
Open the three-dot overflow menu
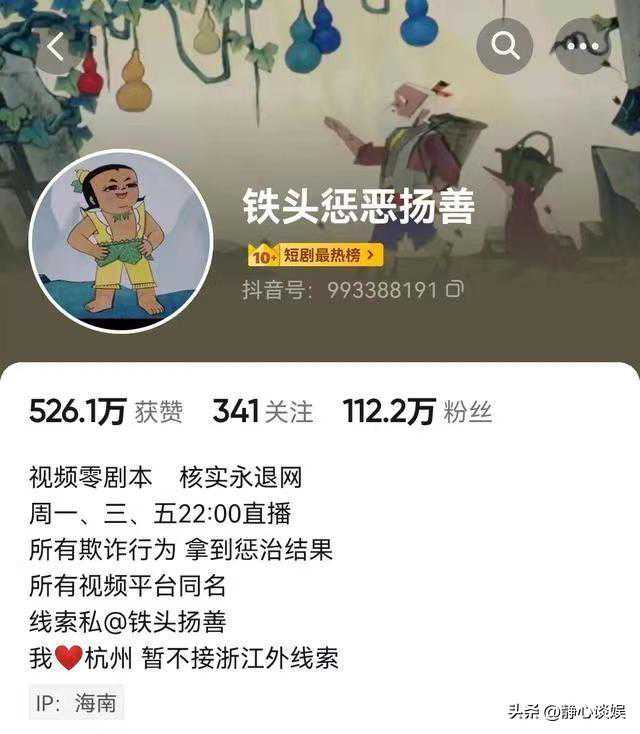[x=581, y=46]
